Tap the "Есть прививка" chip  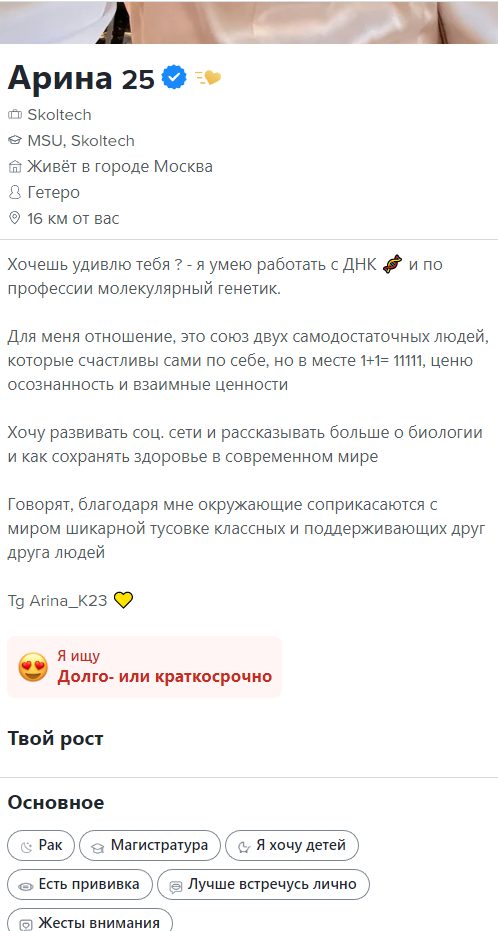tap(80, 884)
